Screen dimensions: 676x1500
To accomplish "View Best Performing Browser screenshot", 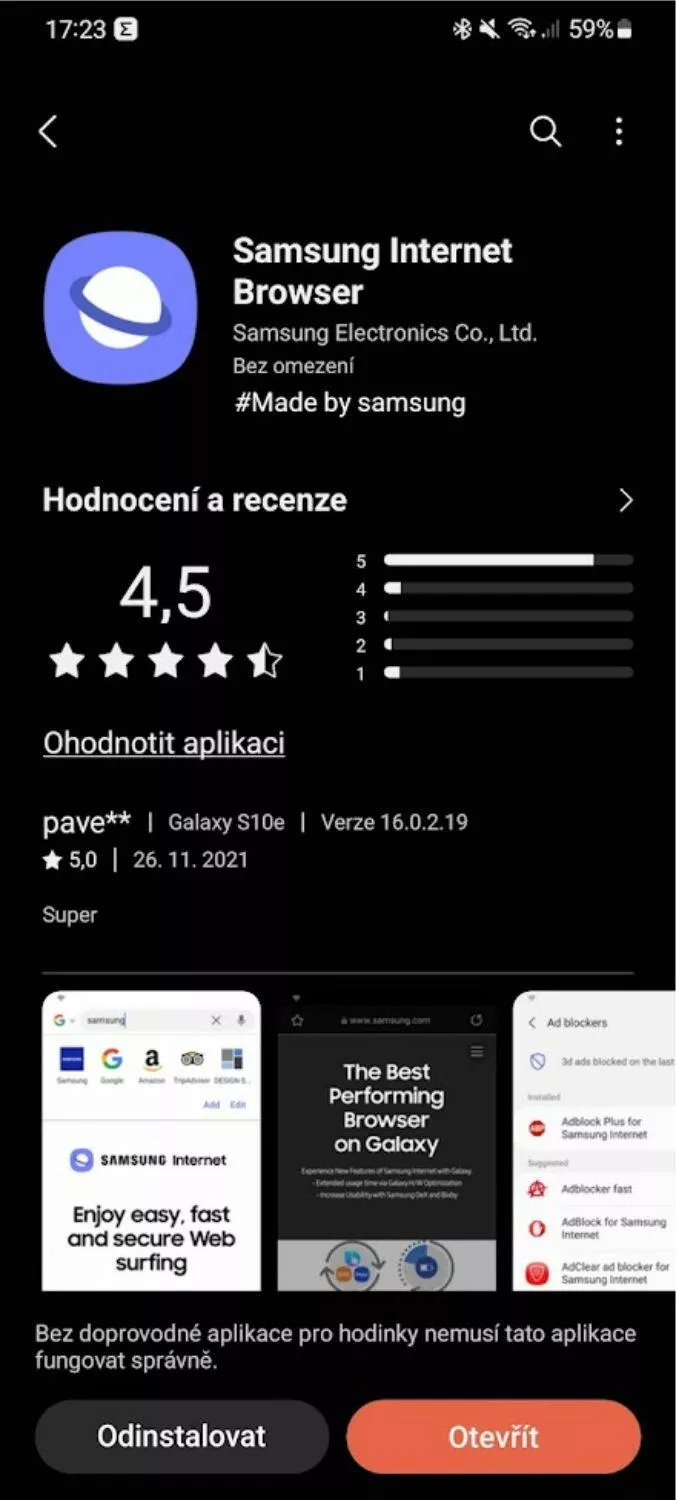I will tap(386, 1140).
